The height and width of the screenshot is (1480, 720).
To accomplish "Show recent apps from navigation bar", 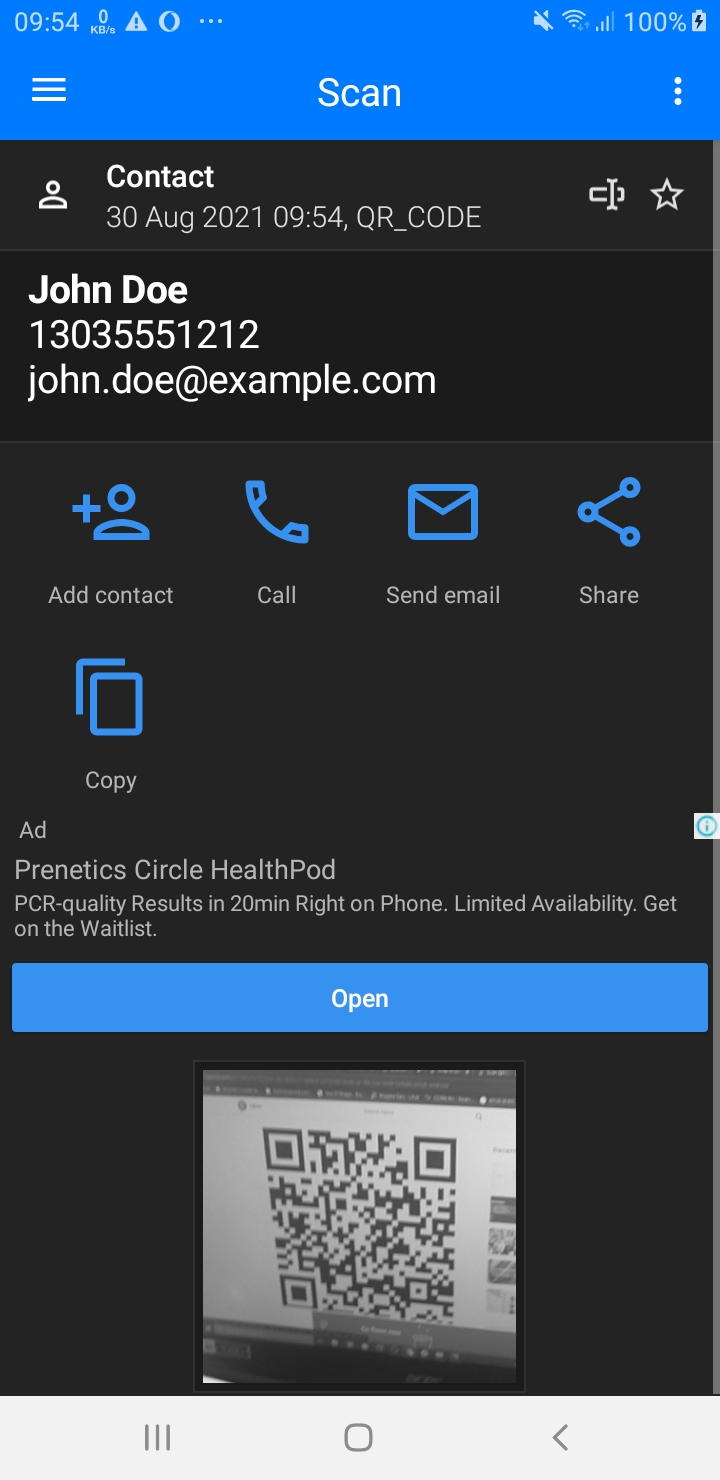I will click(x=158, y=1438).
